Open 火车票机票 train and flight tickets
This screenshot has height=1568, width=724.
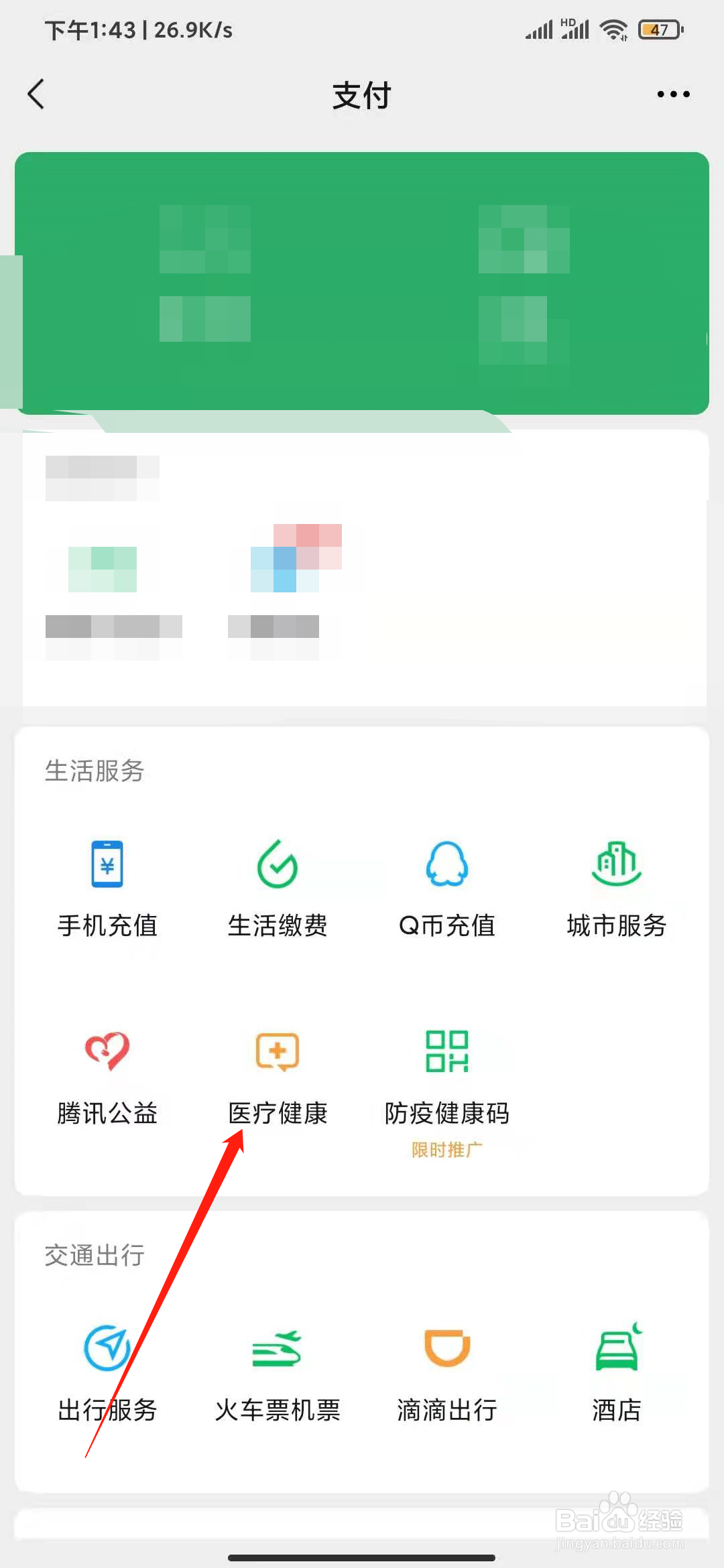click(x=277, y=1374)
